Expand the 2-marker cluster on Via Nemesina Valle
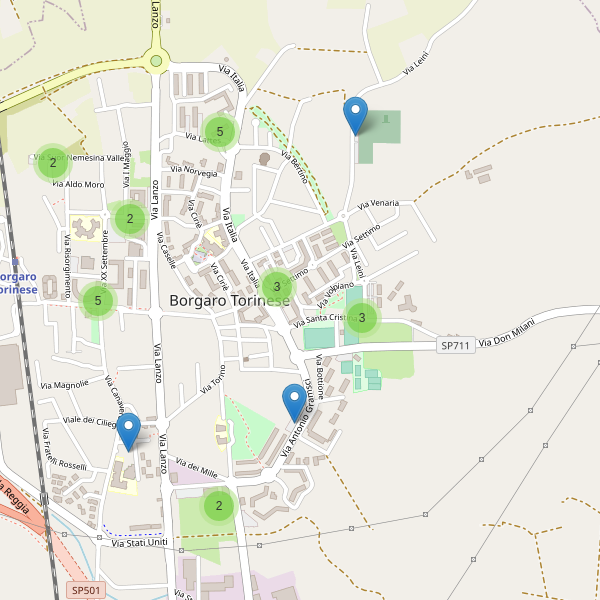This screenshot has width=600, height=600. pos(53,162)
